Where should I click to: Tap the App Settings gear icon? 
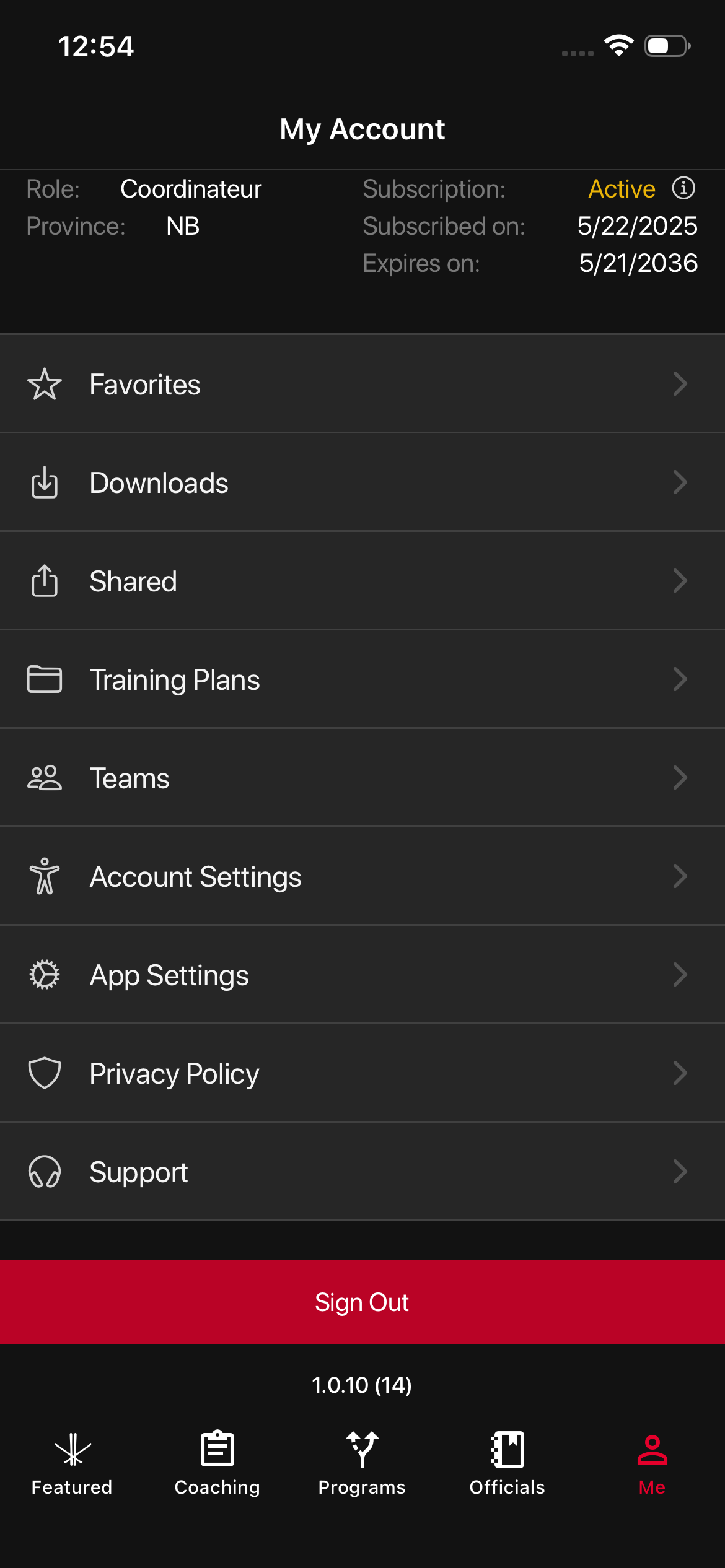45,974
